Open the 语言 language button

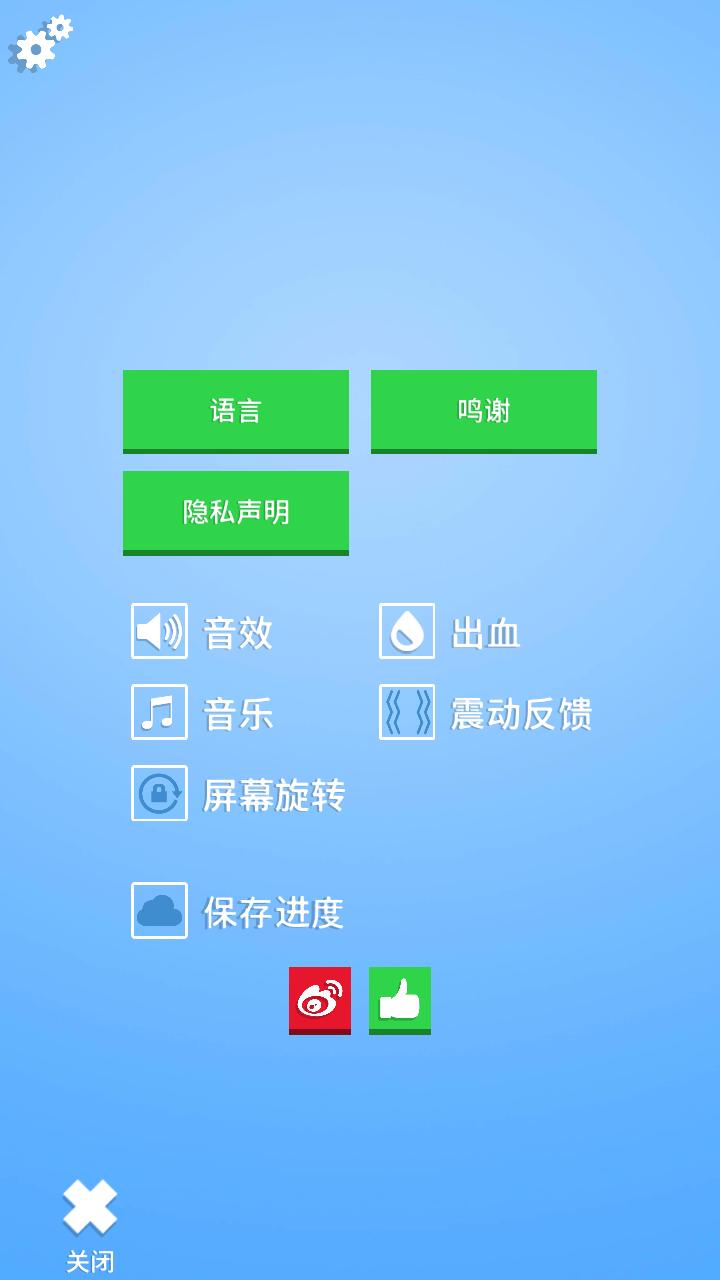[236, 410]
